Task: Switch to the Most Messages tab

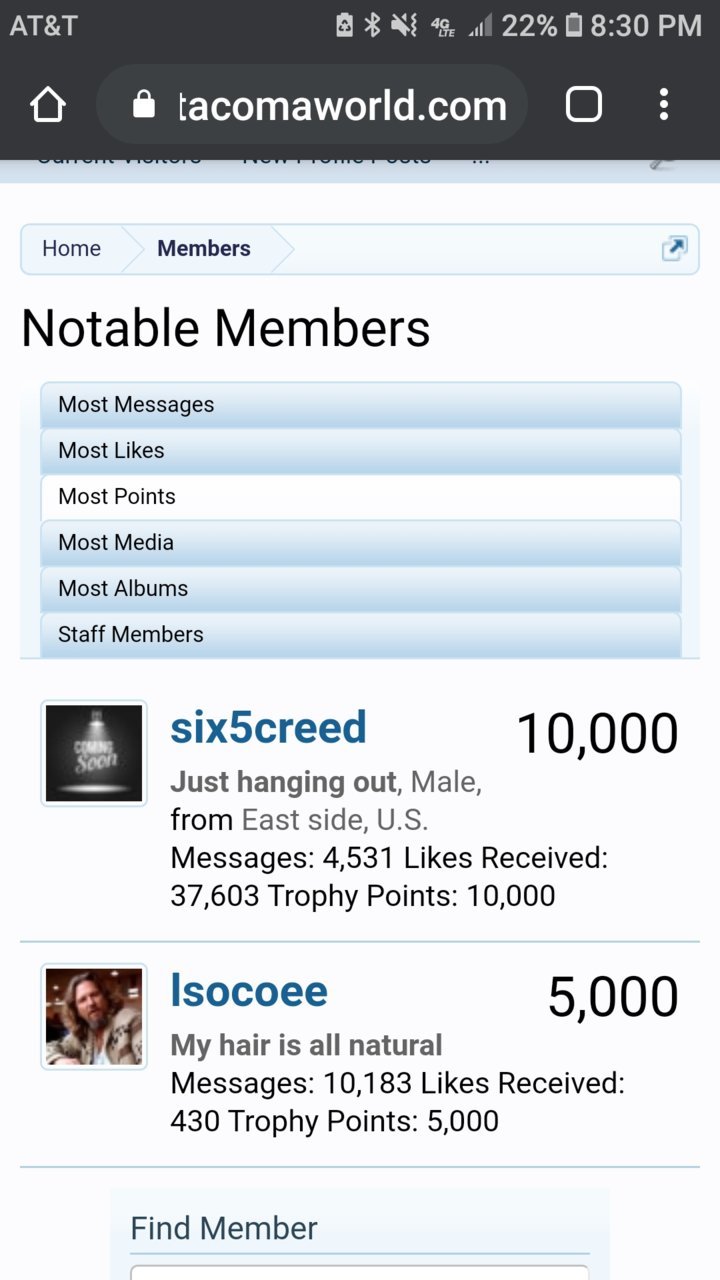Action: coord(361,405)
